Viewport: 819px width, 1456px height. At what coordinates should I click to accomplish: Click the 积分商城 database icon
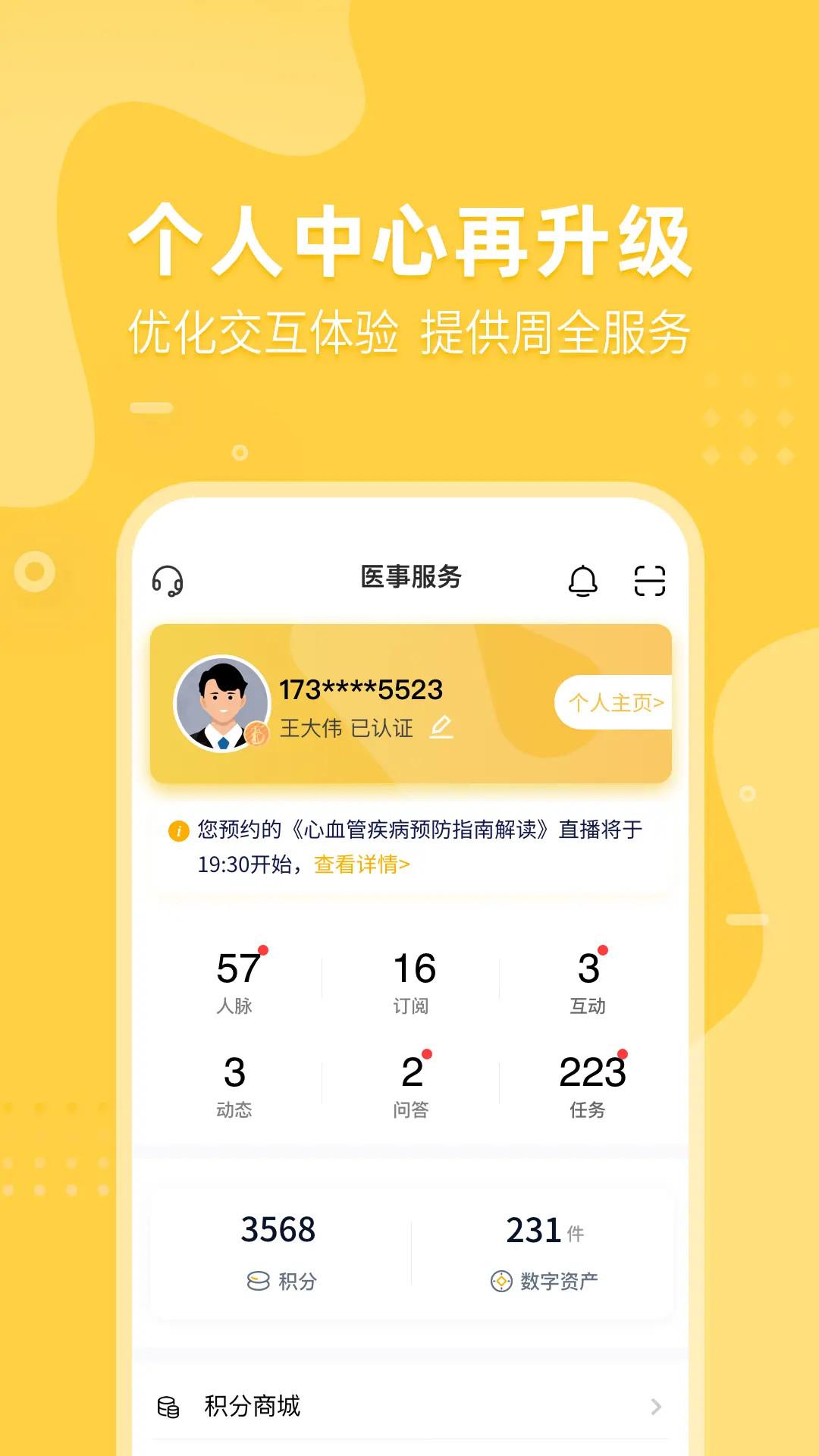[170, 1407]
